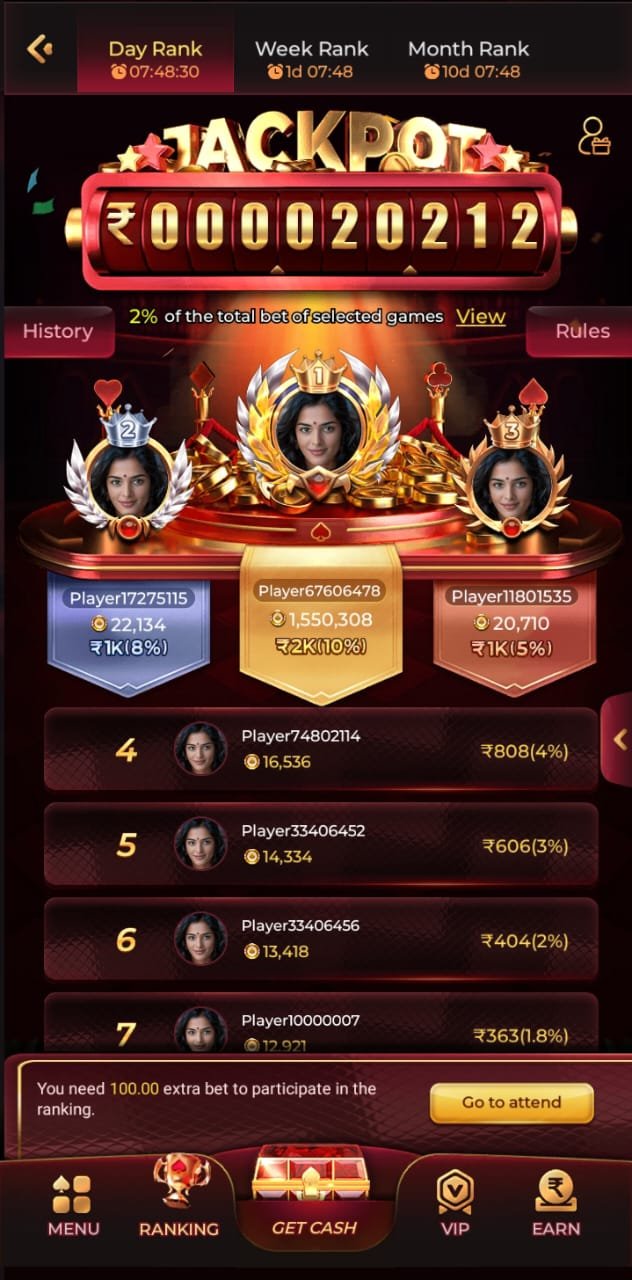This screenshot has width=632, height=1280.
Task: Switch to the Week Rank tab
Action: 311,58
